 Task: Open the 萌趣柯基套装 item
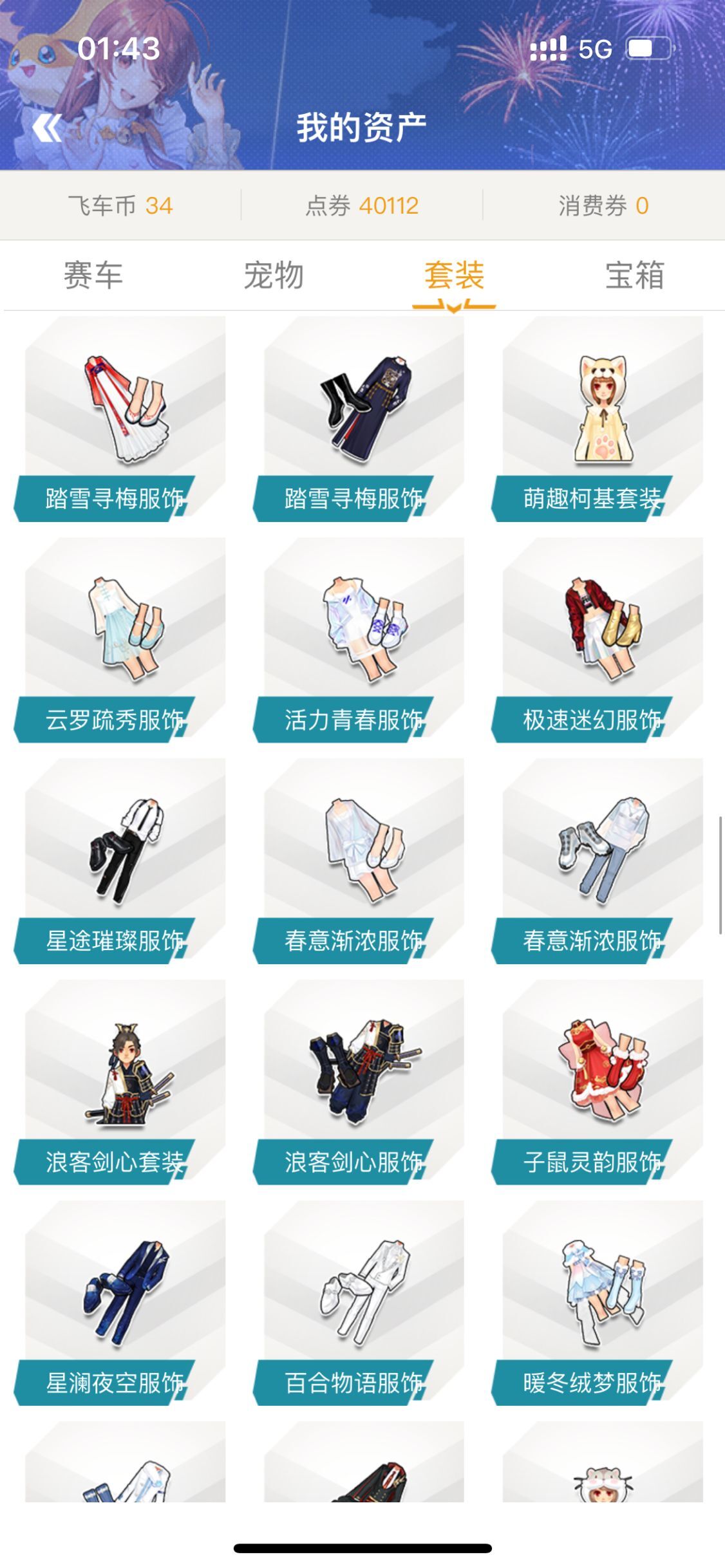click(x=598, y=419)
